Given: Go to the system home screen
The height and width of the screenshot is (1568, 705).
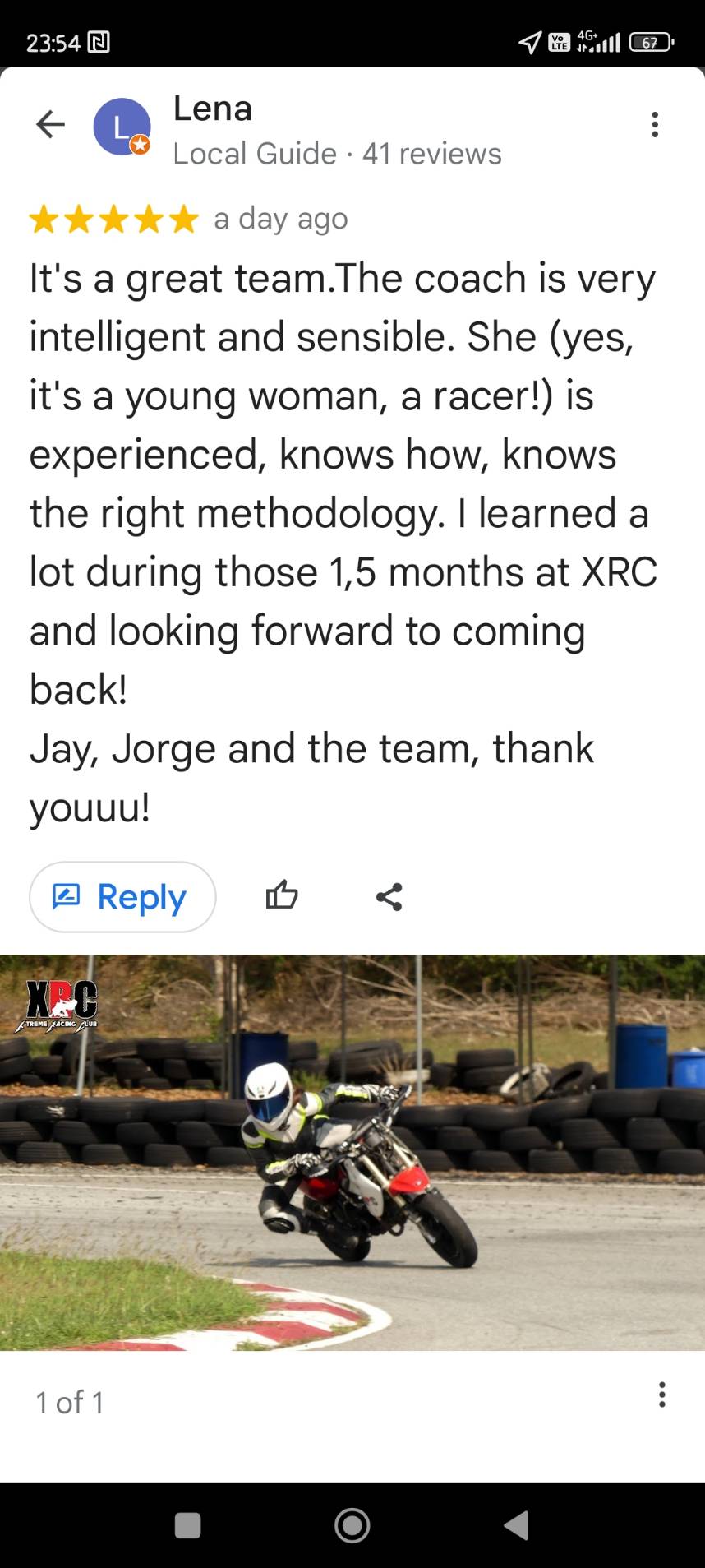Looking at the screenshot, I should pos(352,1526).
